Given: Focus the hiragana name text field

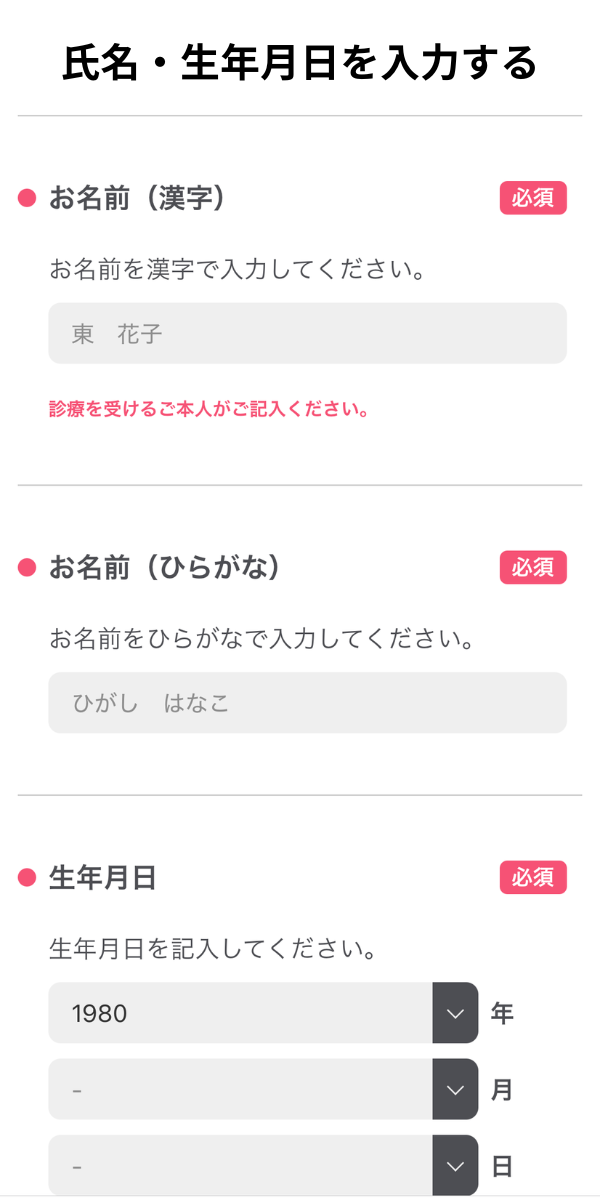Looking at the screenshot, I should [307, 703].
